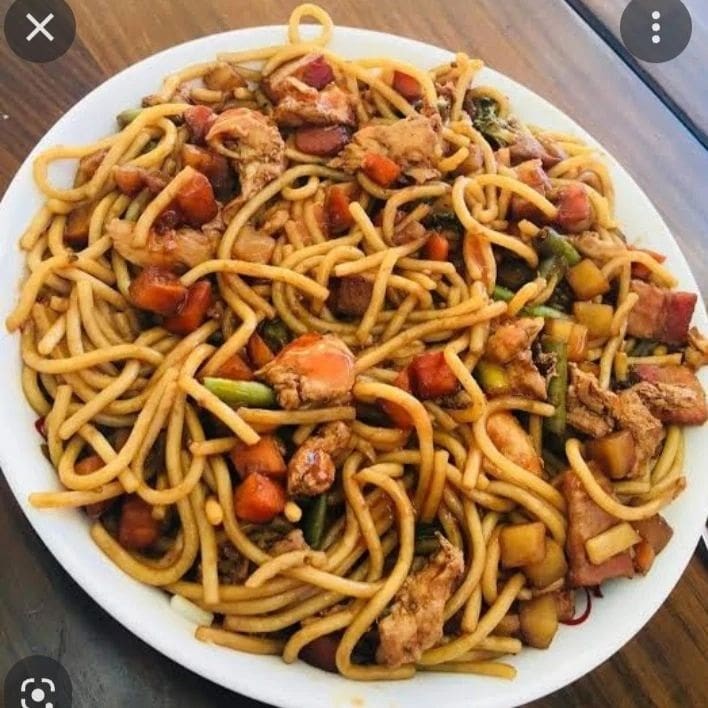
Task: Close the image viewer
Action: [39, 27]
